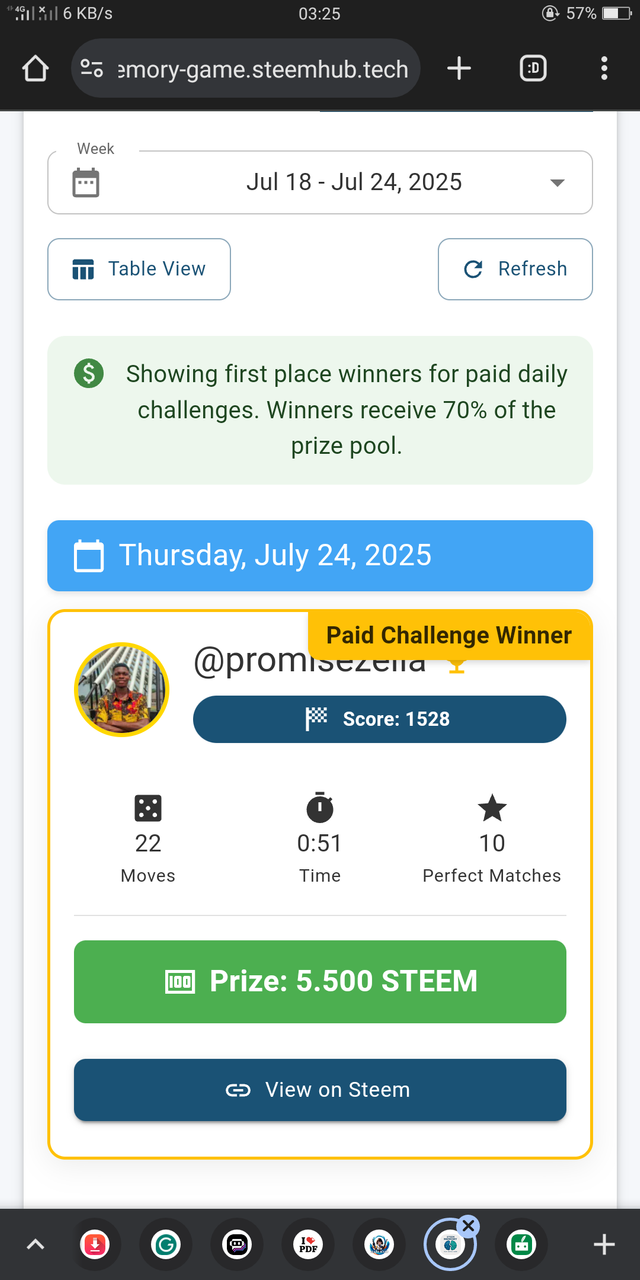The width and height of the screenshot is (640, 1280).
Task: Switch to Table View
Action: pyautogui.click(x=139, y=269)
